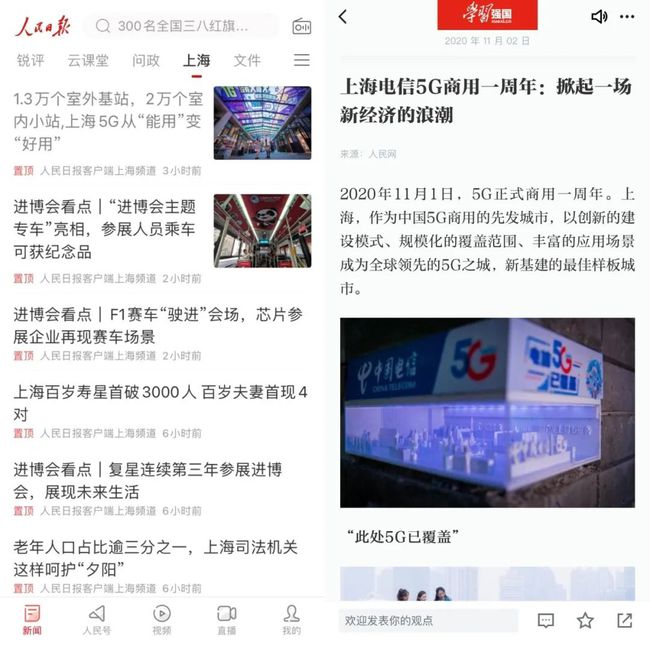Open the 进博会主题专车 article
The image size is (650, 649).
click(x=108, y=229)
